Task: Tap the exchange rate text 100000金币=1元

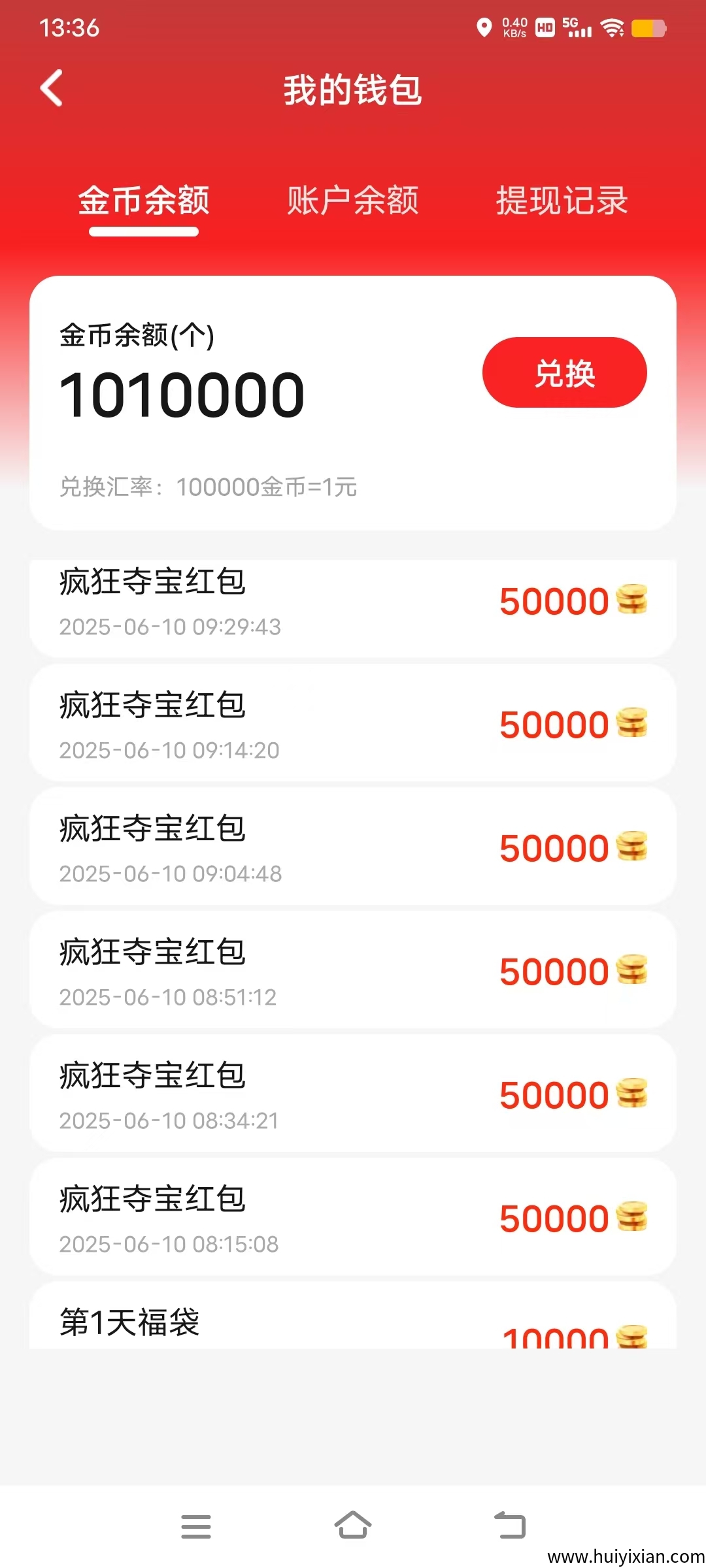Action: [x=208, y=487]
